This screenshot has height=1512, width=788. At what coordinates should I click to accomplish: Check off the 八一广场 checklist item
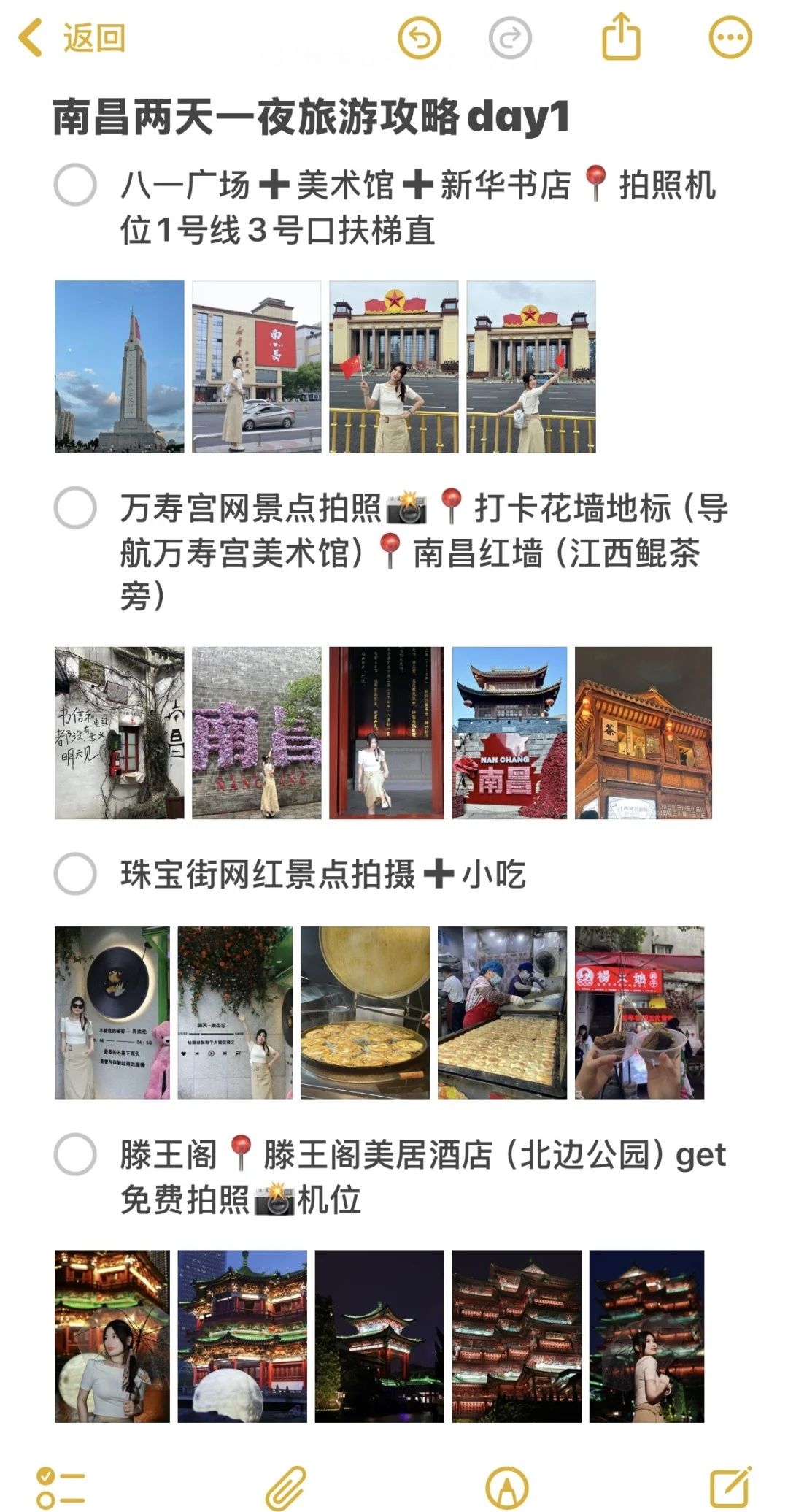click(x=75, y=185)
